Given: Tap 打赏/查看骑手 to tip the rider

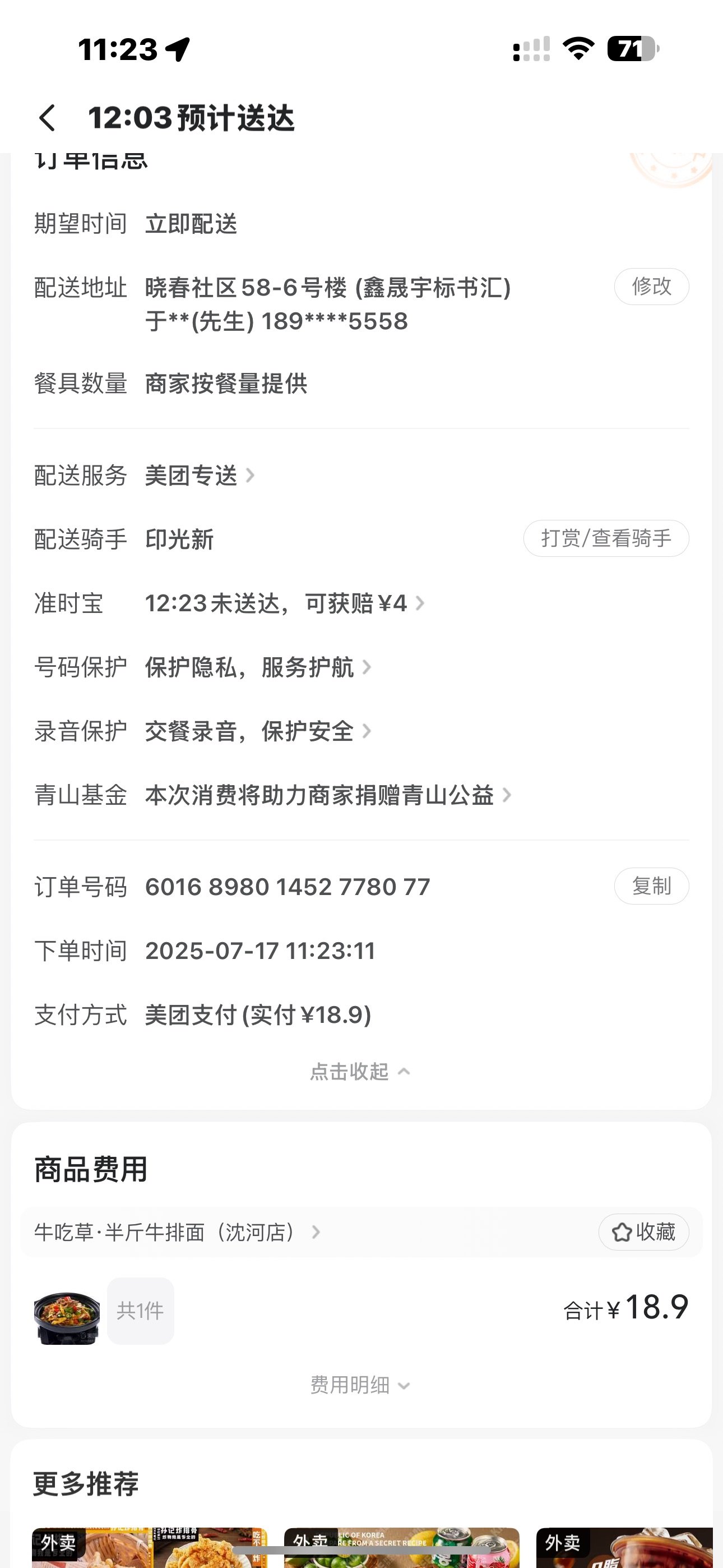Looking at the screenshot, I should click(x=605, y=538).
